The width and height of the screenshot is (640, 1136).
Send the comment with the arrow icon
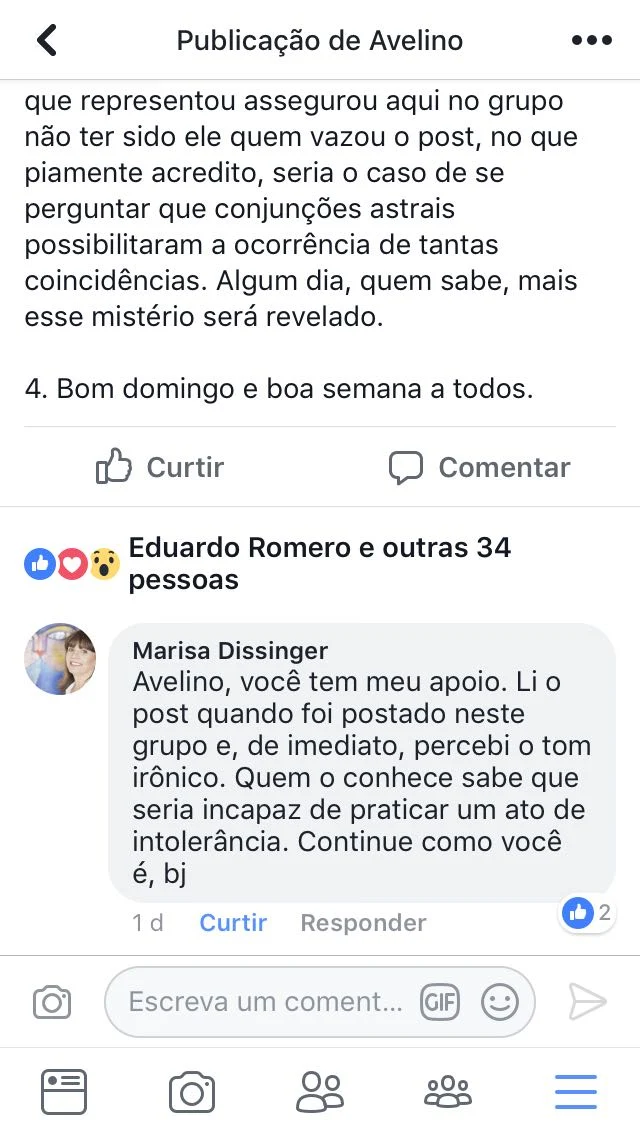pyautogui.click(x=587, y=1001)
